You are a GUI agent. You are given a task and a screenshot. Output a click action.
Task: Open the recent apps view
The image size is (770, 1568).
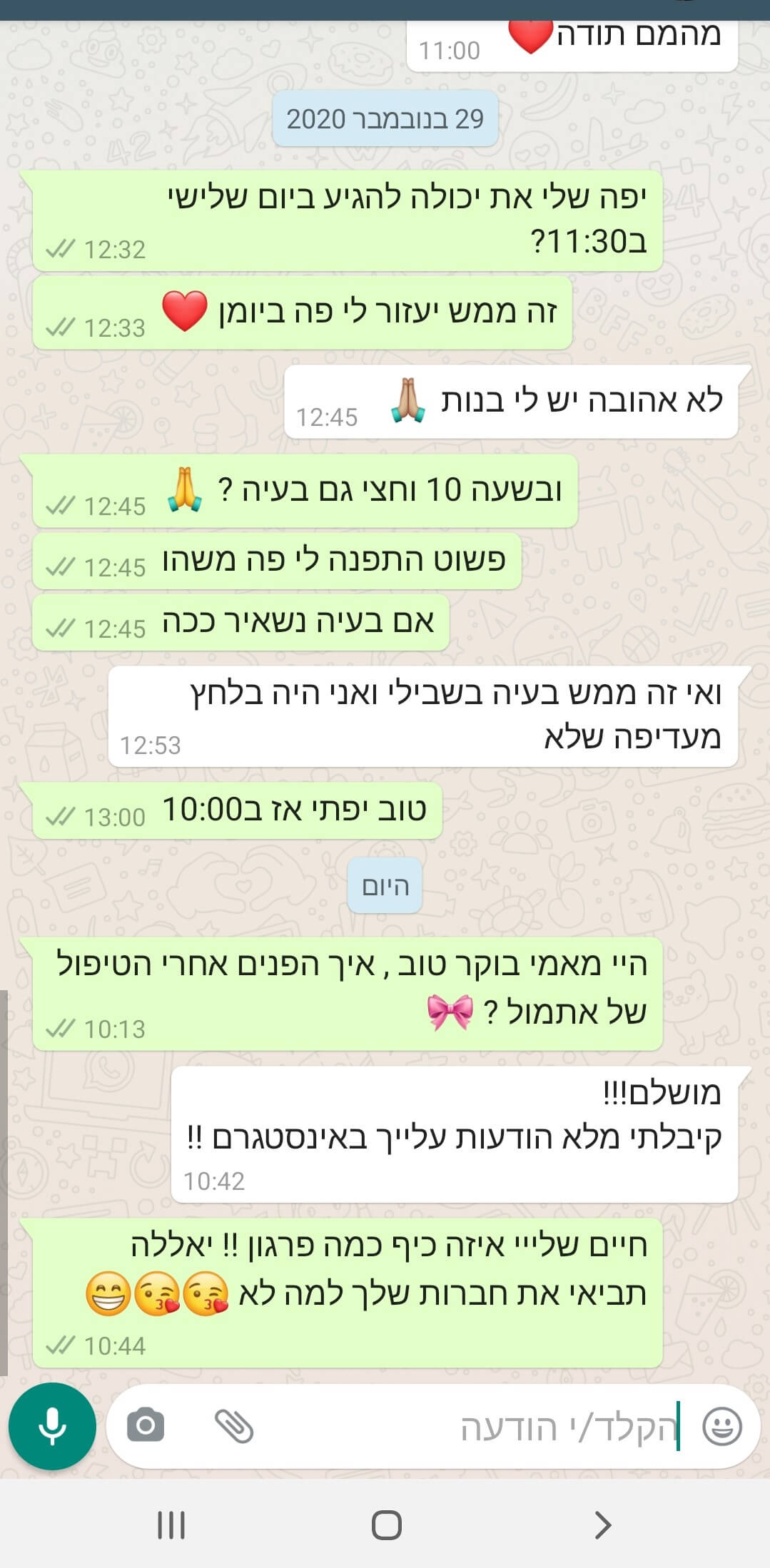coord(171,1525)
